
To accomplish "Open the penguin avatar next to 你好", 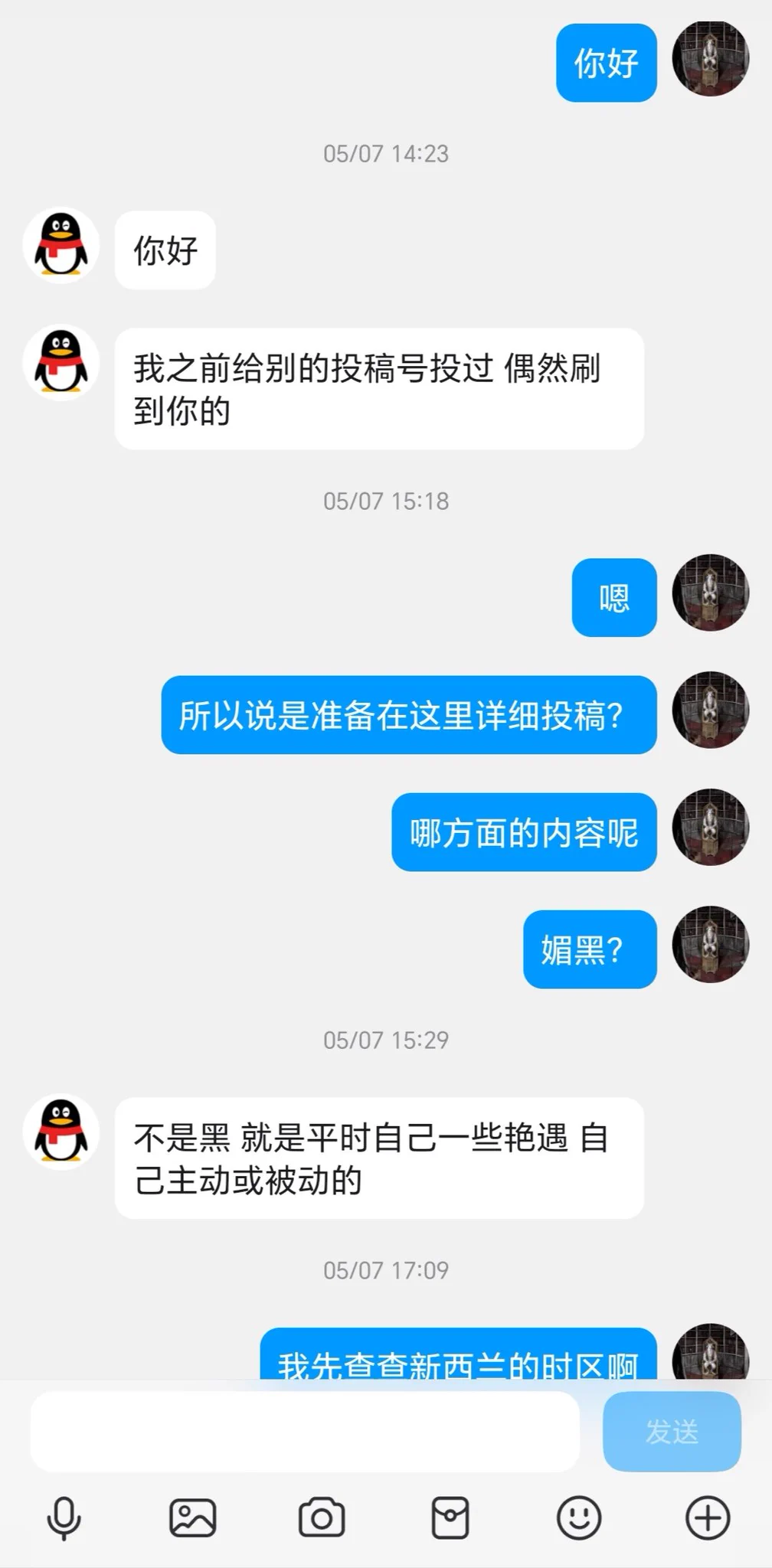I will [x=61, y=247].
